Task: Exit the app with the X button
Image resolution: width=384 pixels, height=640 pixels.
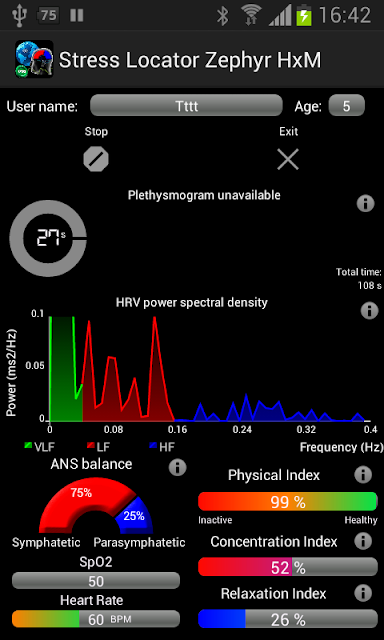Action: [288, 159]
